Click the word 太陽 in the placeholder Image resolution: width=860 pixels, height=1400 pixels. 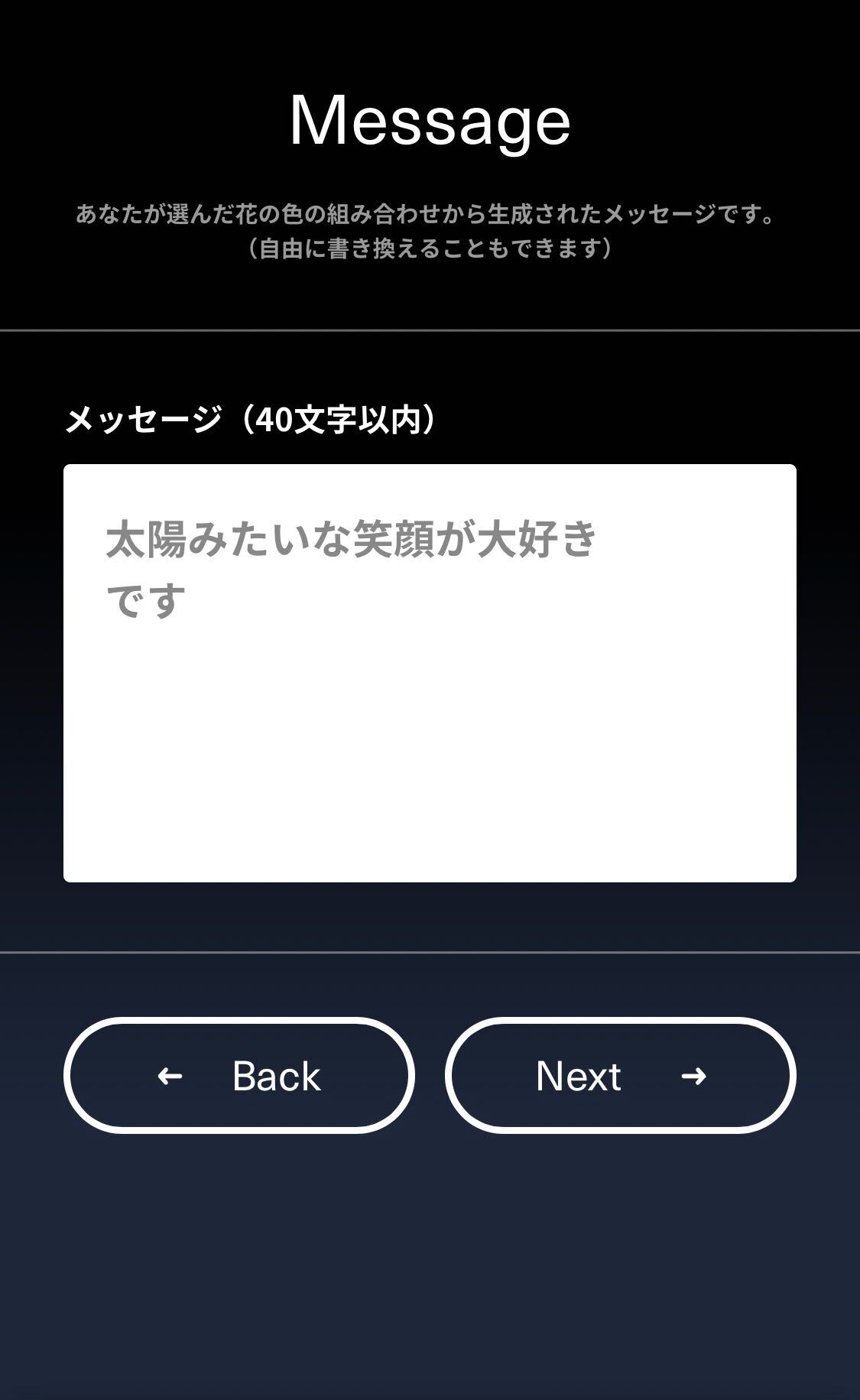pos(145,539)
